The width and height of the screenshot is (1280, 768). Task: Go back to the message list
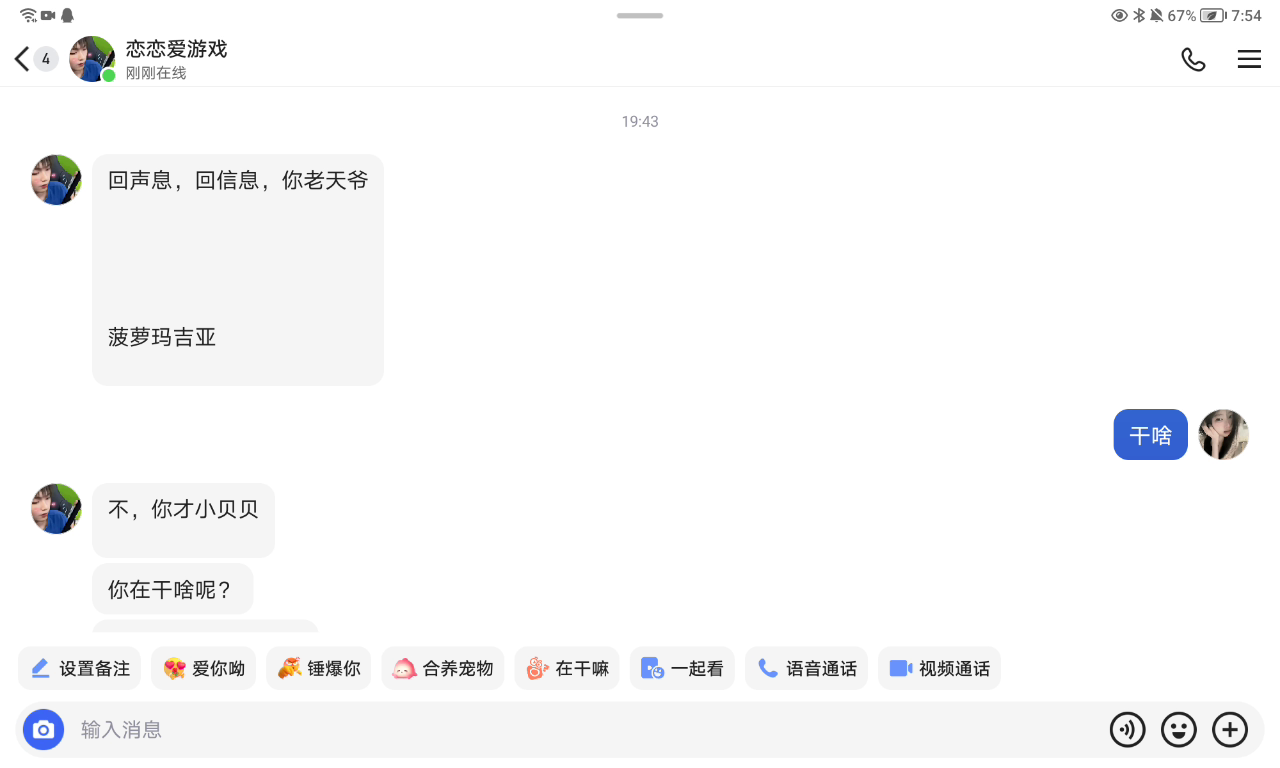pos(23,59)
